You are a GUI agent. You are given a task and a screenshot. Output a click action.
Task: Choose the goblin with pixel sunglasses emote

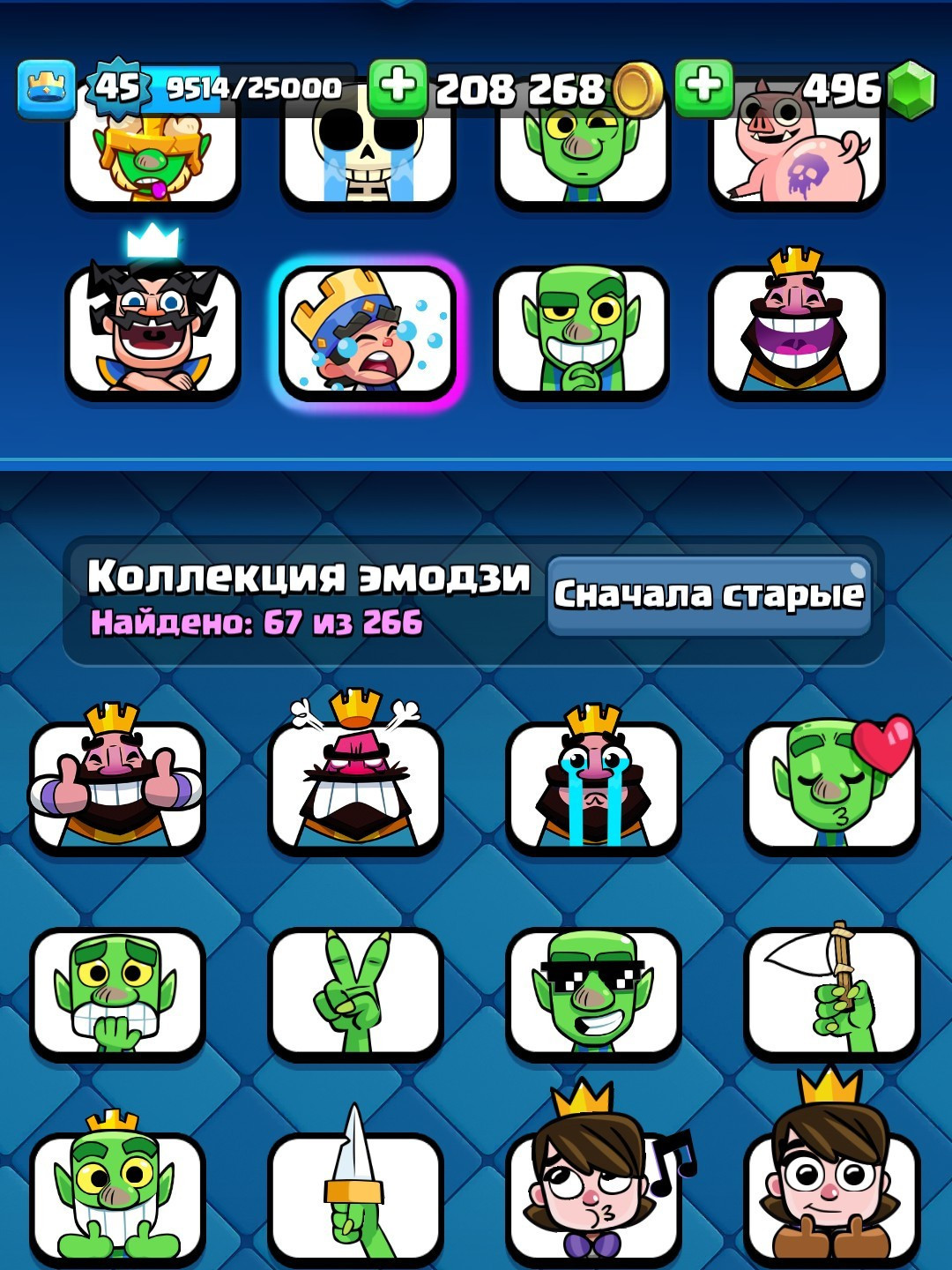pos(593,991)
